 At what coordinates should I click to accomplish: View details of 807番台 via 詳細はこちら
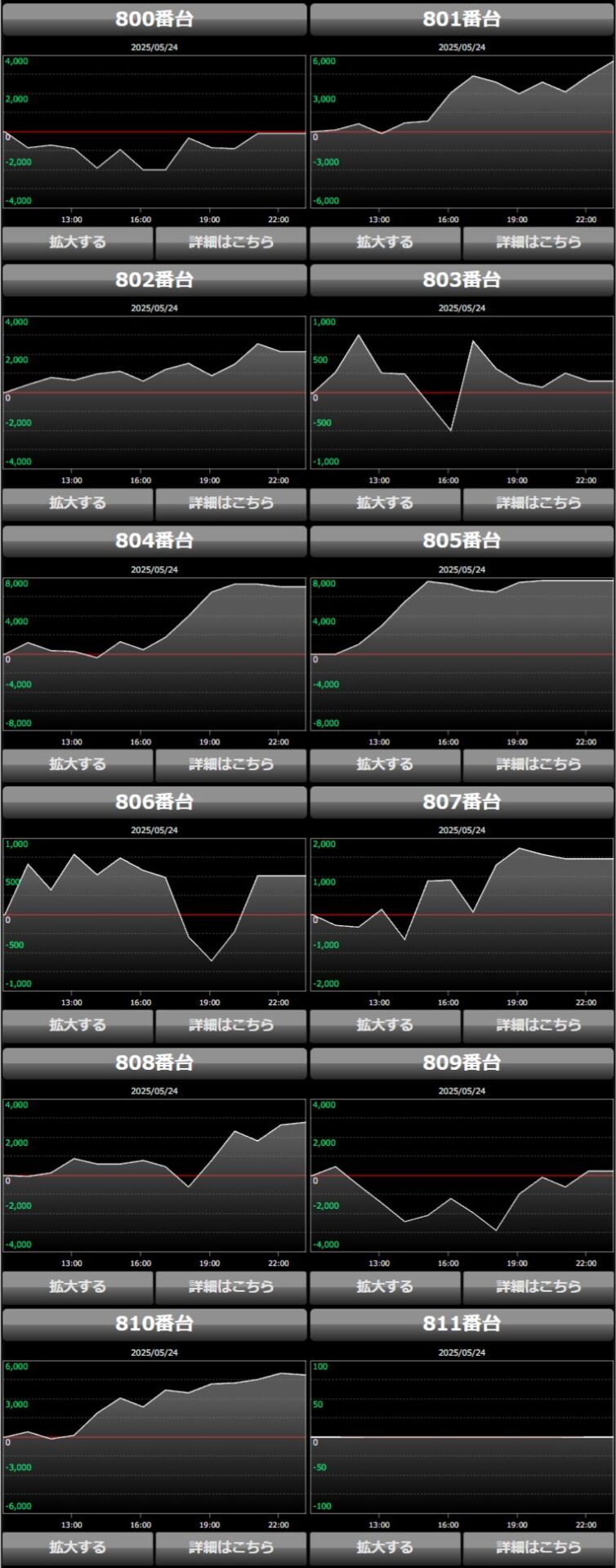click(538, 1025)
